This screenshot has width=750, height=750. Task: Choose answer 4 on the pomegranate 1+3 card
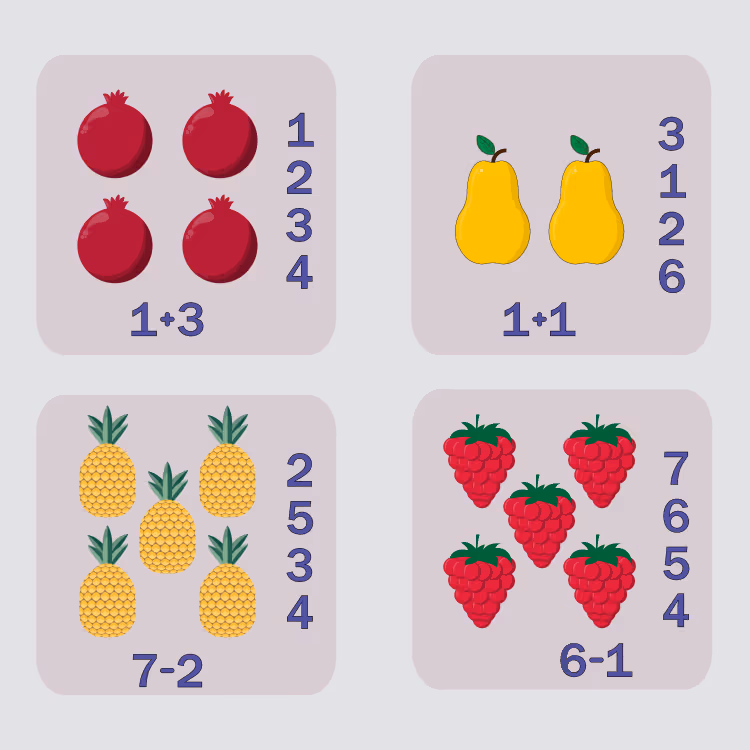pyautogui.click(x=299, y=272)
